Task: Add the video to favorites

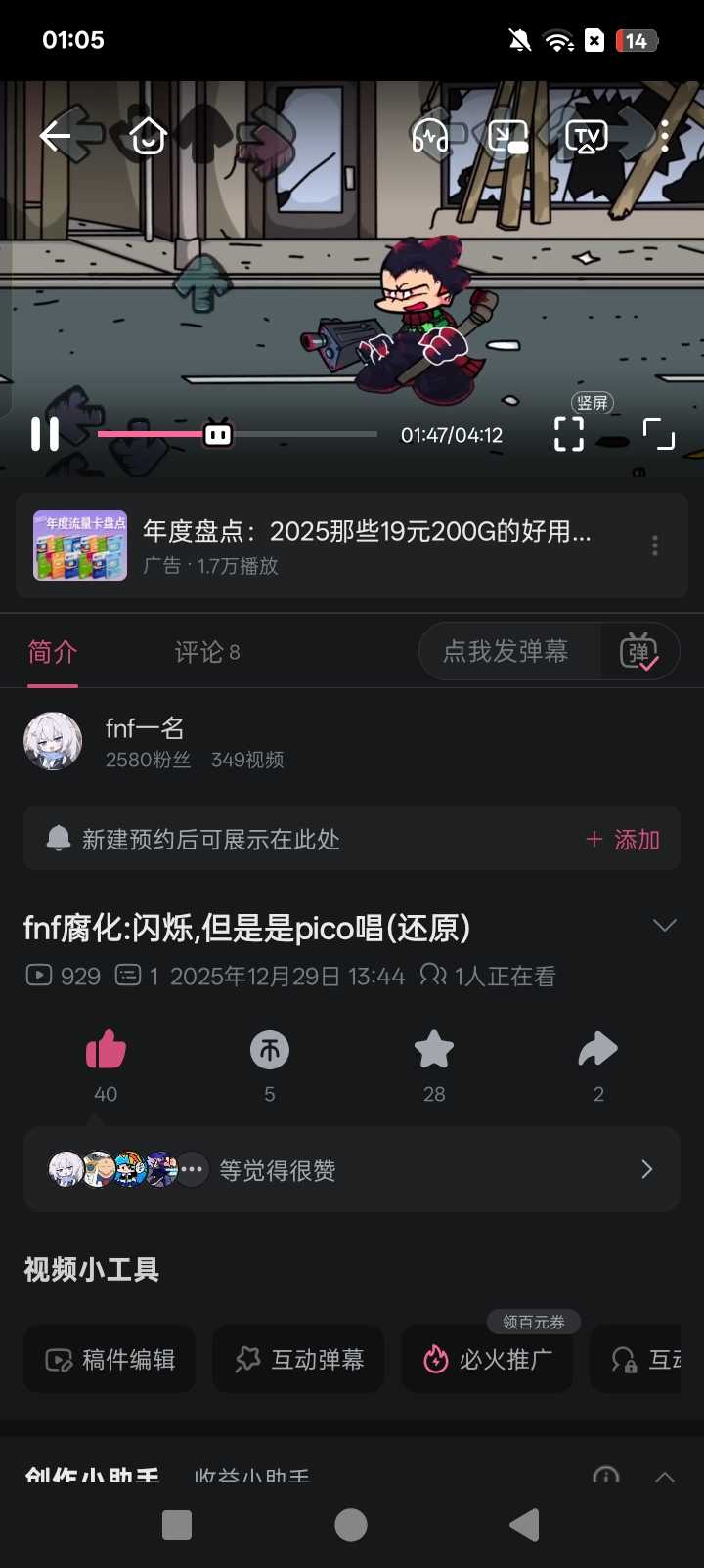Action: point(434,1051)
